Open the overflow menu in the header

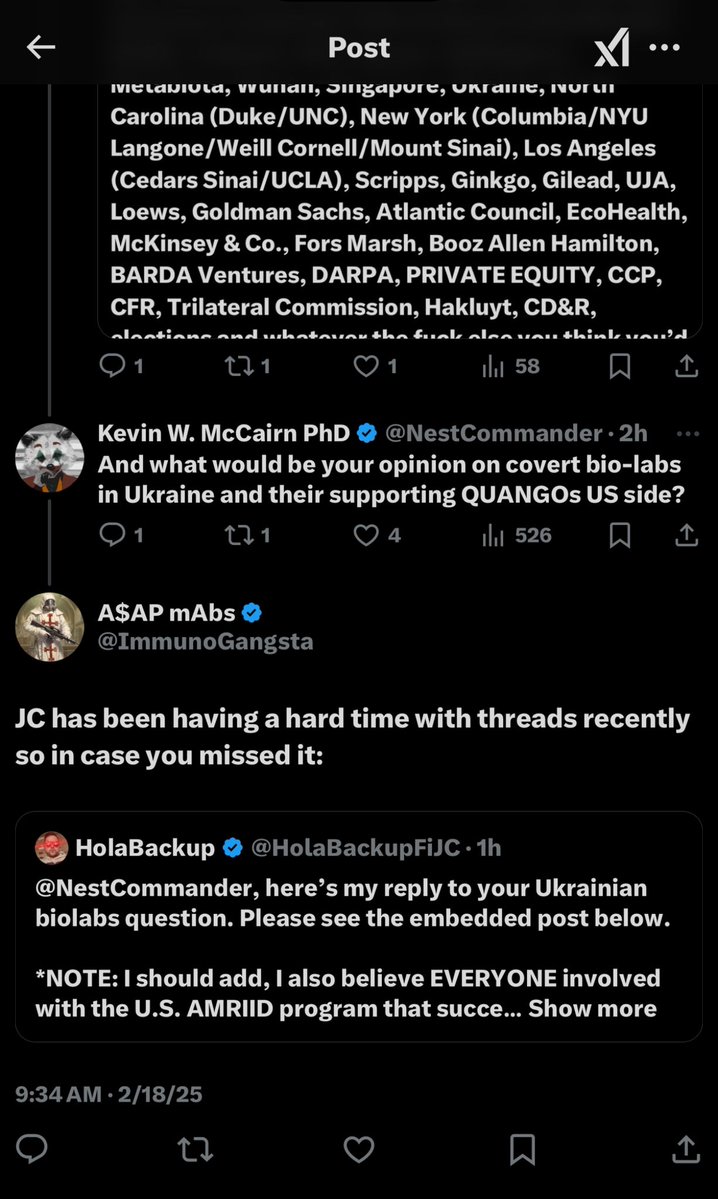665,47
